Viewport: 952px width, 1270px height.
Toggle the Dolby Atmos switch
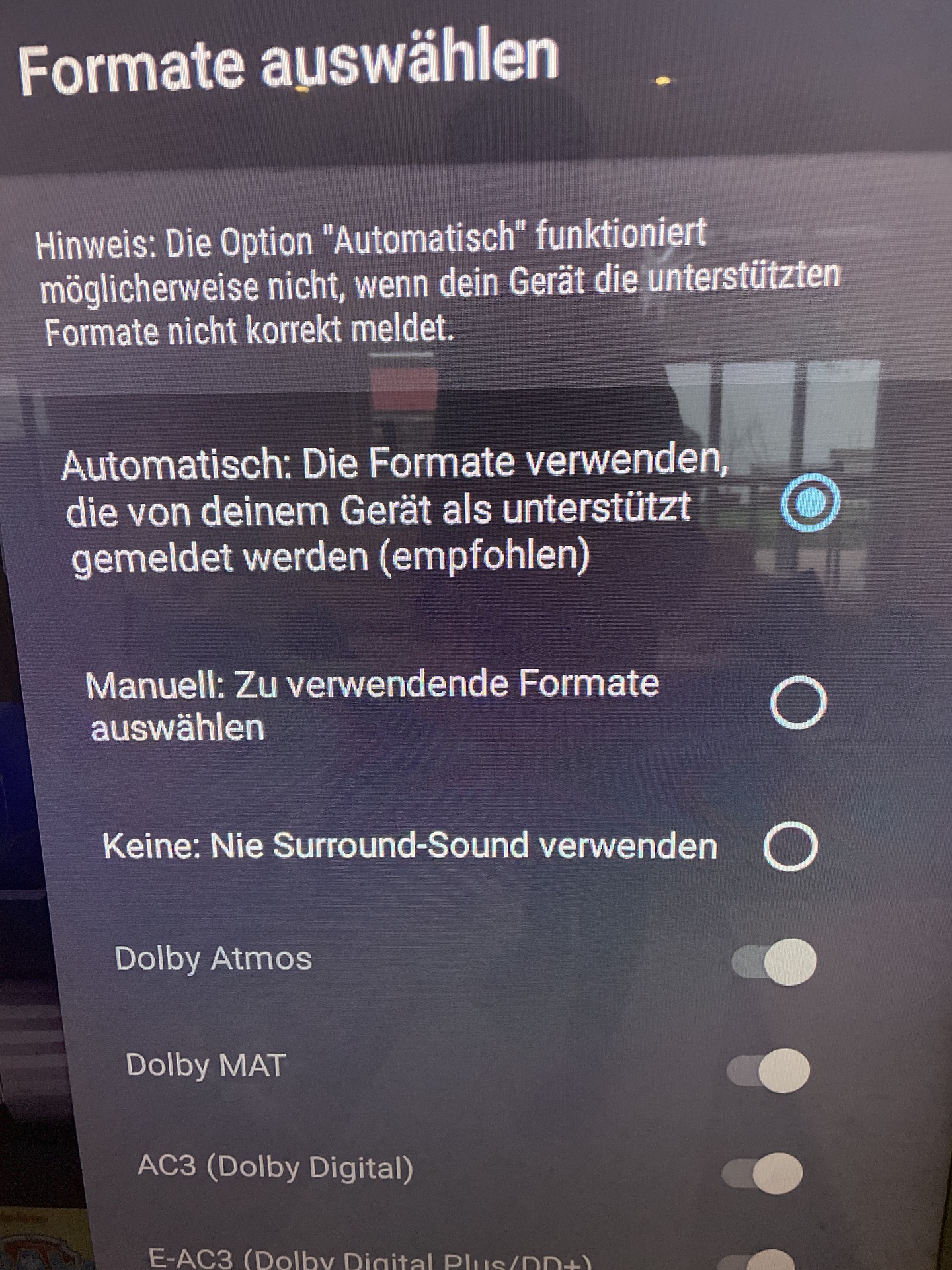774,961
